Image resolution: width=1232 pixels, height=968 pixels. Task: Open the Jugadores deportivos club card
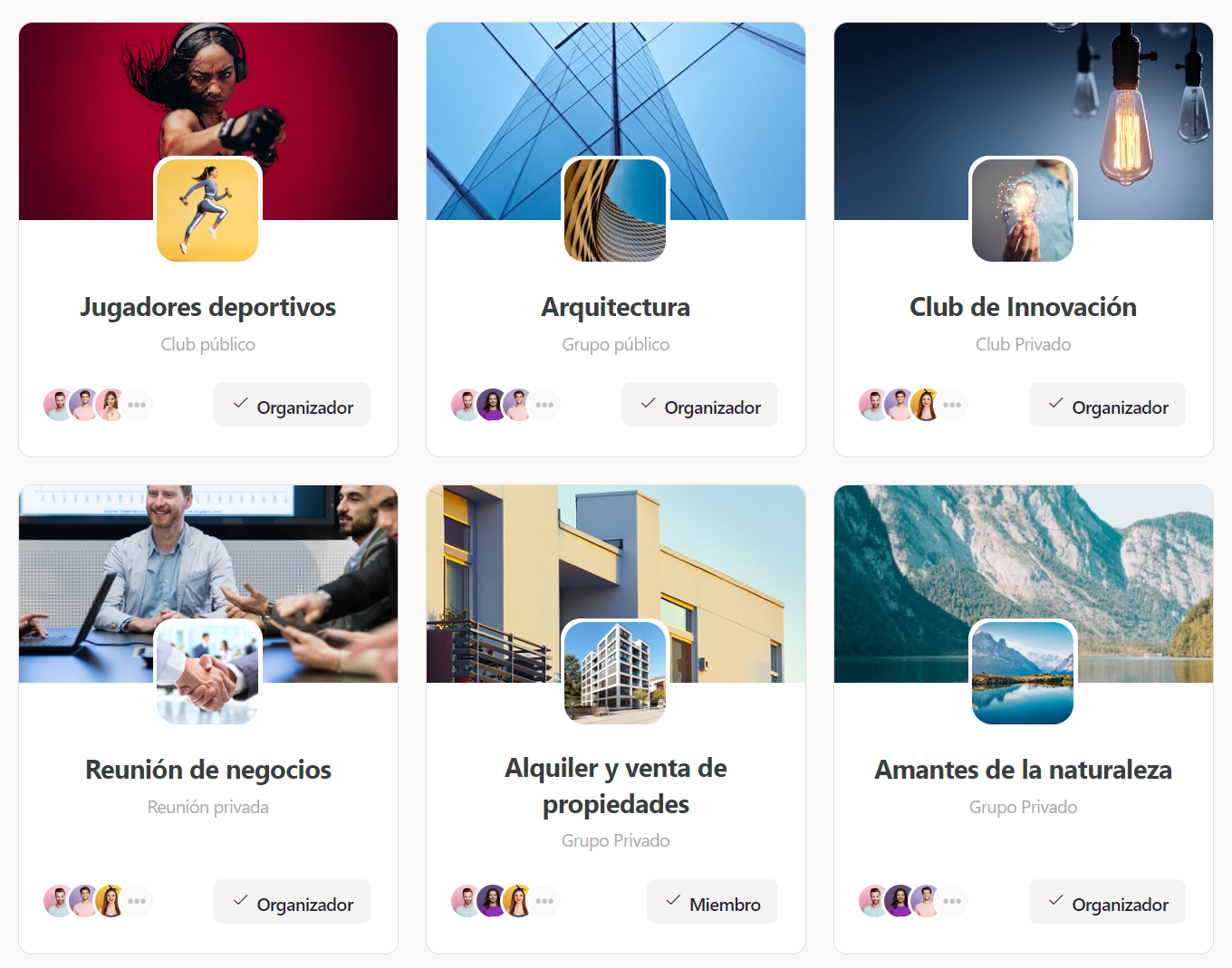coord(207,308)
